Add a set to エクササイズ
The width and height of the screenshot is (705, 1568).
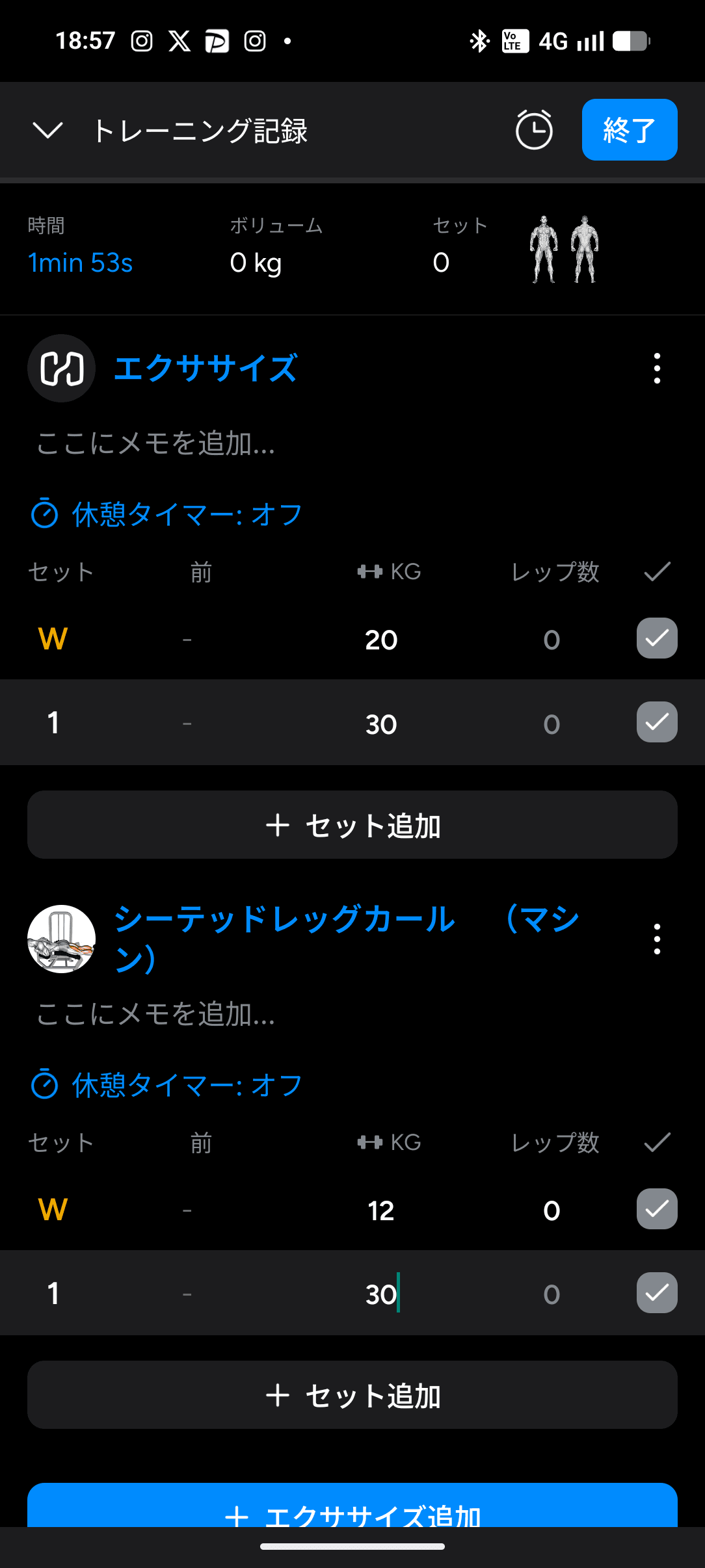pyautogui.click(x=352, y=825)
